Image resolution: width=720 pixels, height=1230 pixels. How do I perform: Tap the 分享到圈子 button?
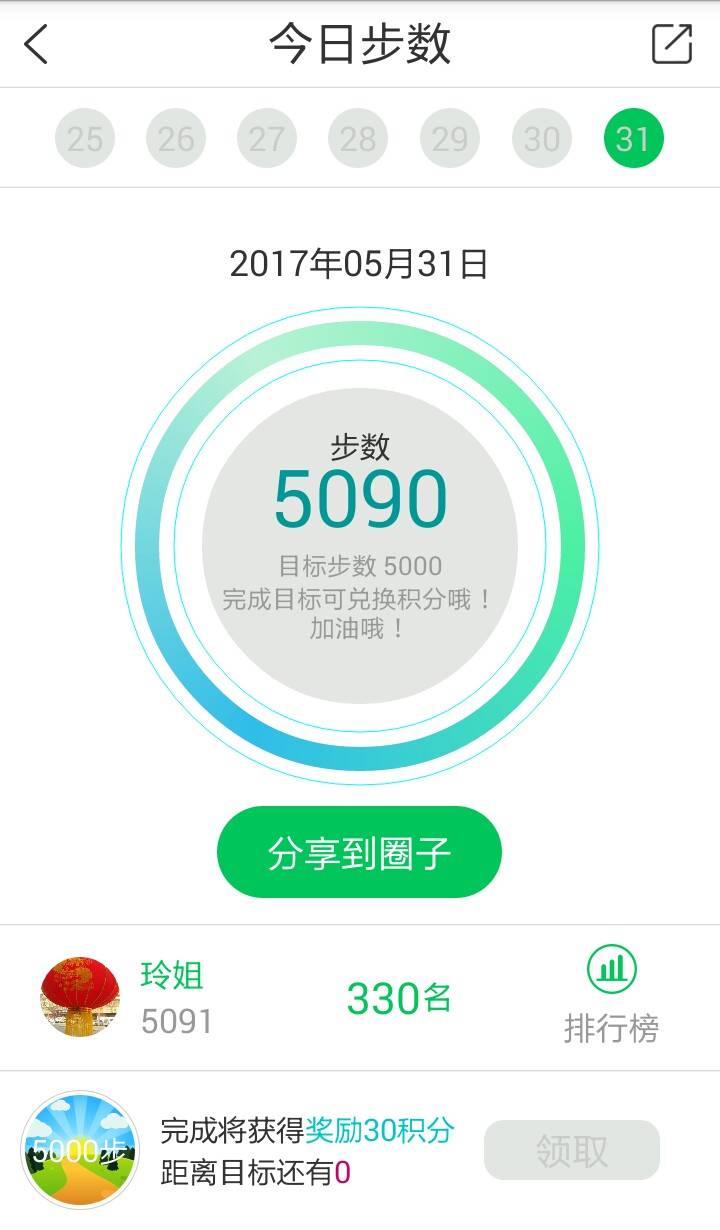pos(359,853)
